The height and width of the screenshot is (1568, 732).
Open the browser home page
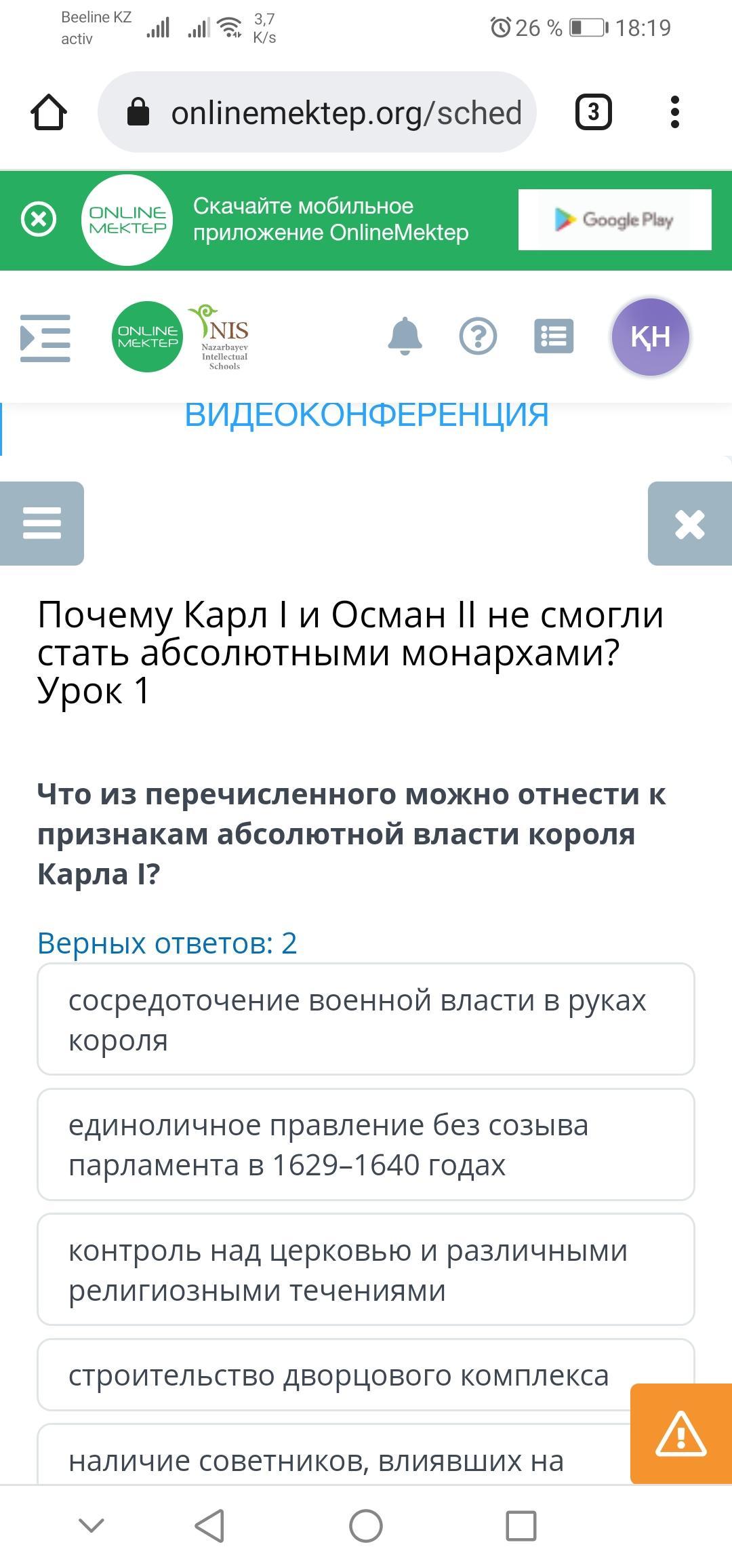(49, 112)
